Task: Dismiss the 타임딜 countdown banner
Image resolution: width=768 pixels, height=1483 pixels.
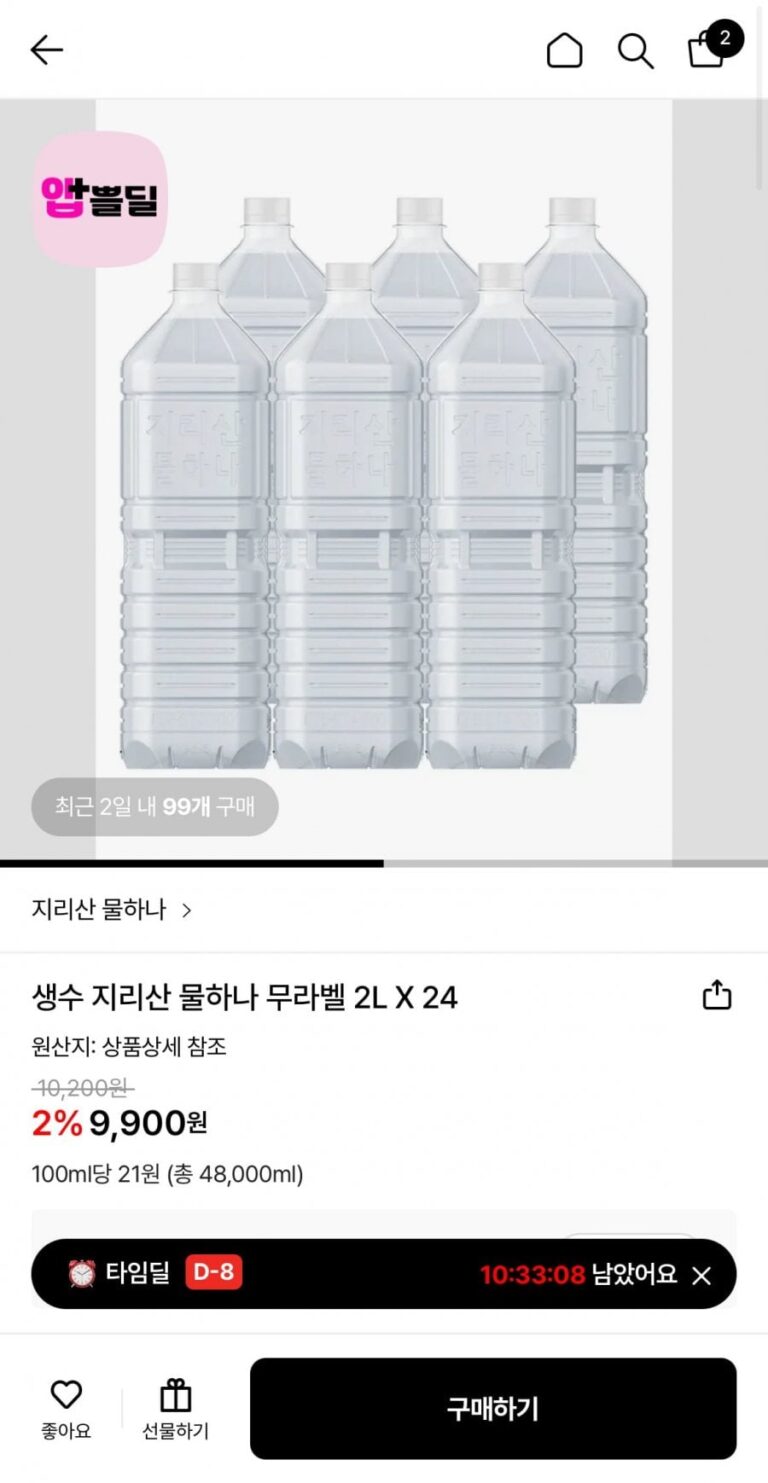Action: coord(702,1275)
